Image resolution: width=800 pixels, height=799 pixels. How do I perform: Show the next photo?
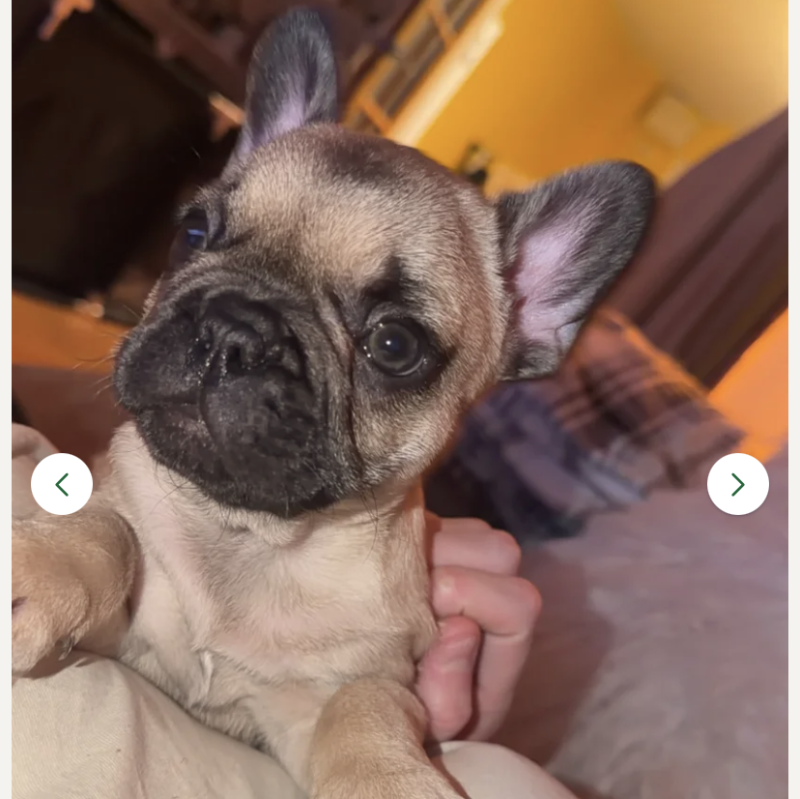(x=737, y=484)
